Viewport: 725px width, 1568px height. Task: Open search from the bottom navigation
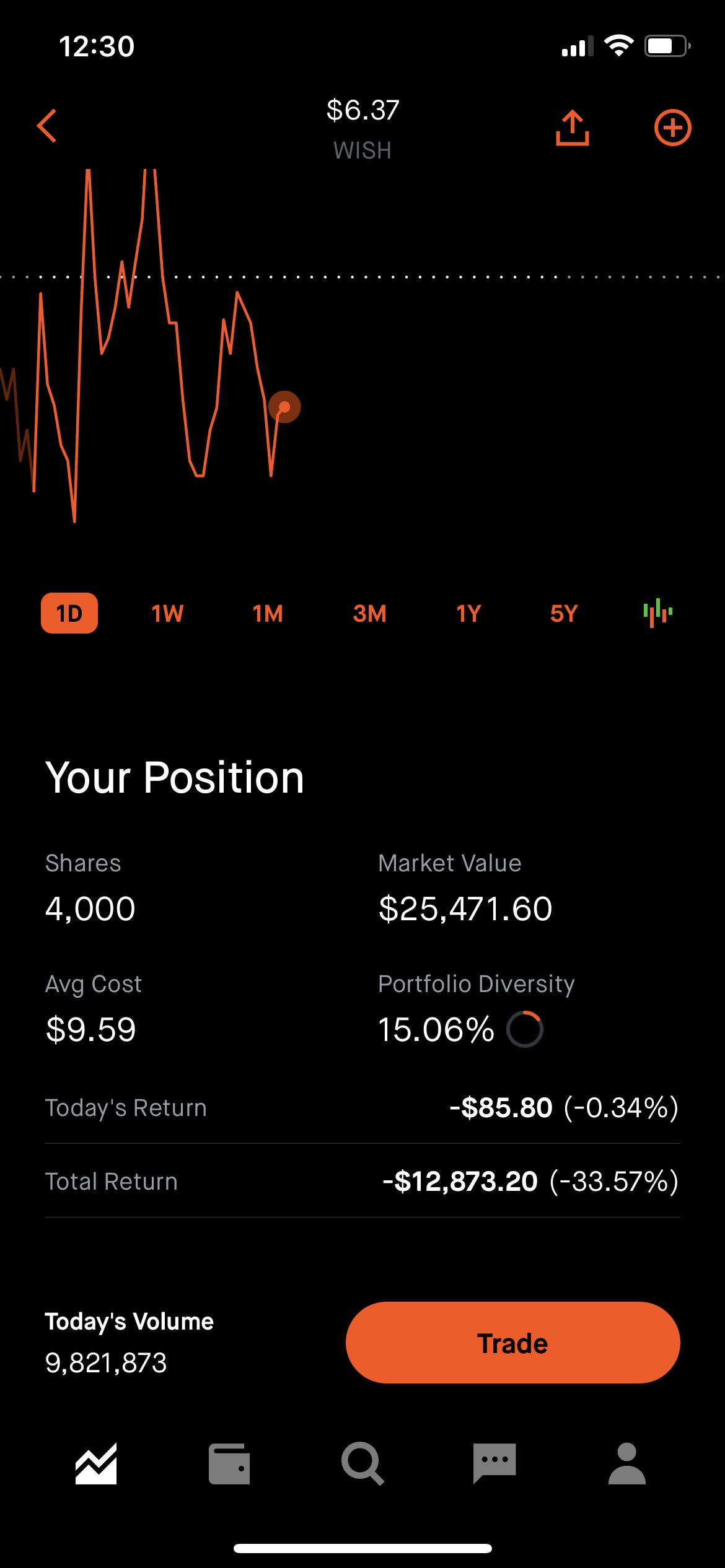pyautogui.click(x=362, y=1463)
